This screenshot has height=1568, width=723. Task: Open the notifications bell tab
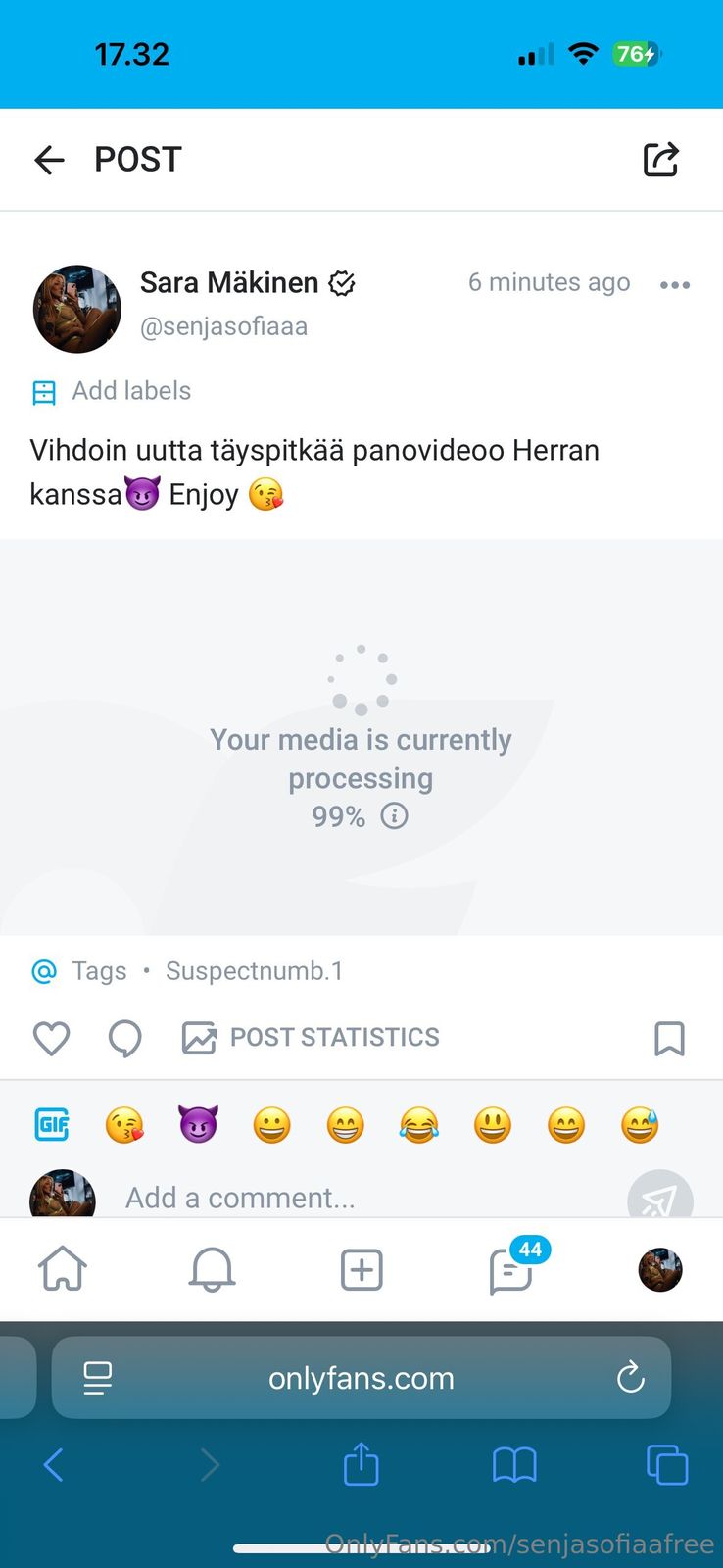(x=212, y=1270)
